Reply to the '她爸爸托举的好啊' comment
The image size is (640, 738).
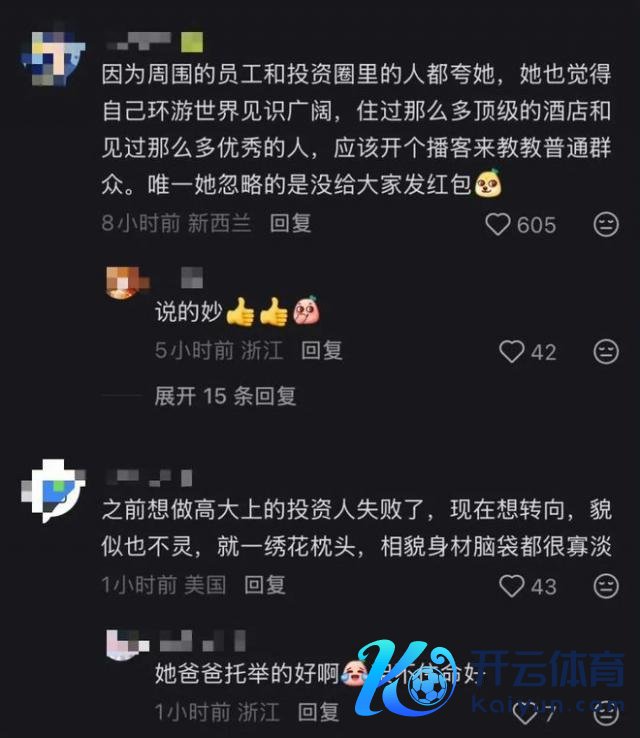pos(321,712)
